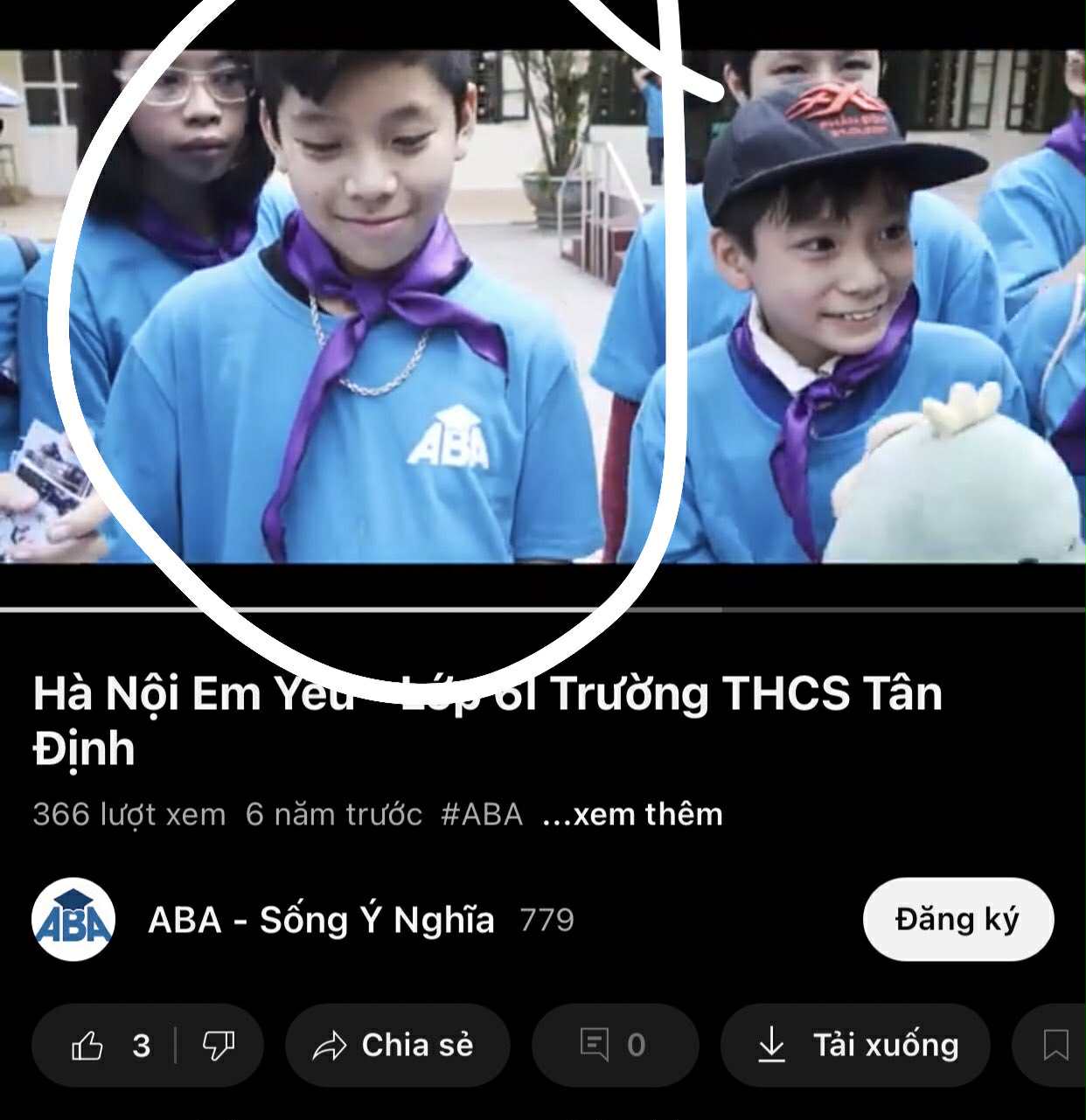1086x1120 pixels.
Task: Subscribe with the Đăng ký button
Action: pyautogui.click(x=957, y=919)
